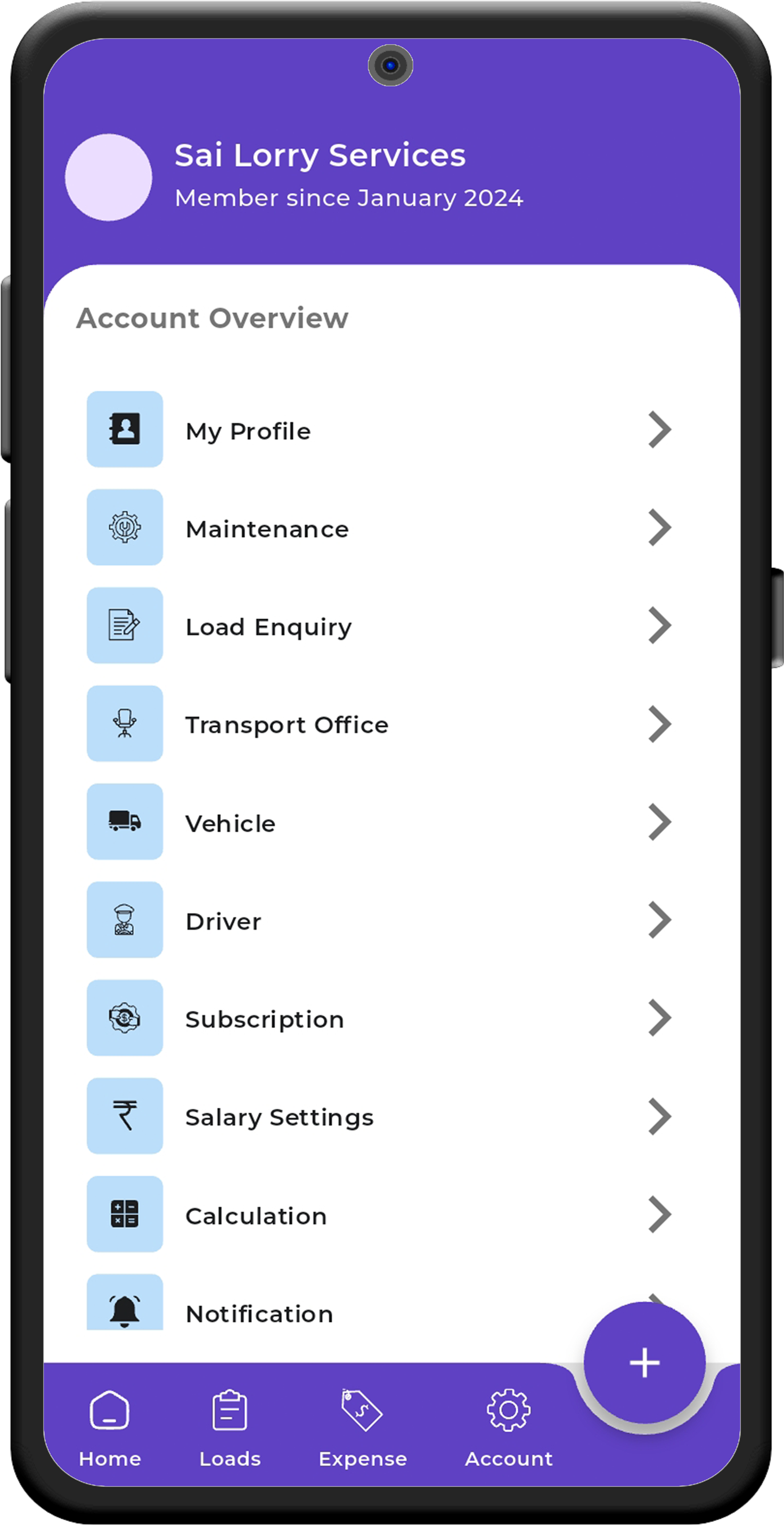Image resolution: width=784 pixels, height=1525 pixels.
Task: Open the Driver row
Action: [x=379, y=921]
